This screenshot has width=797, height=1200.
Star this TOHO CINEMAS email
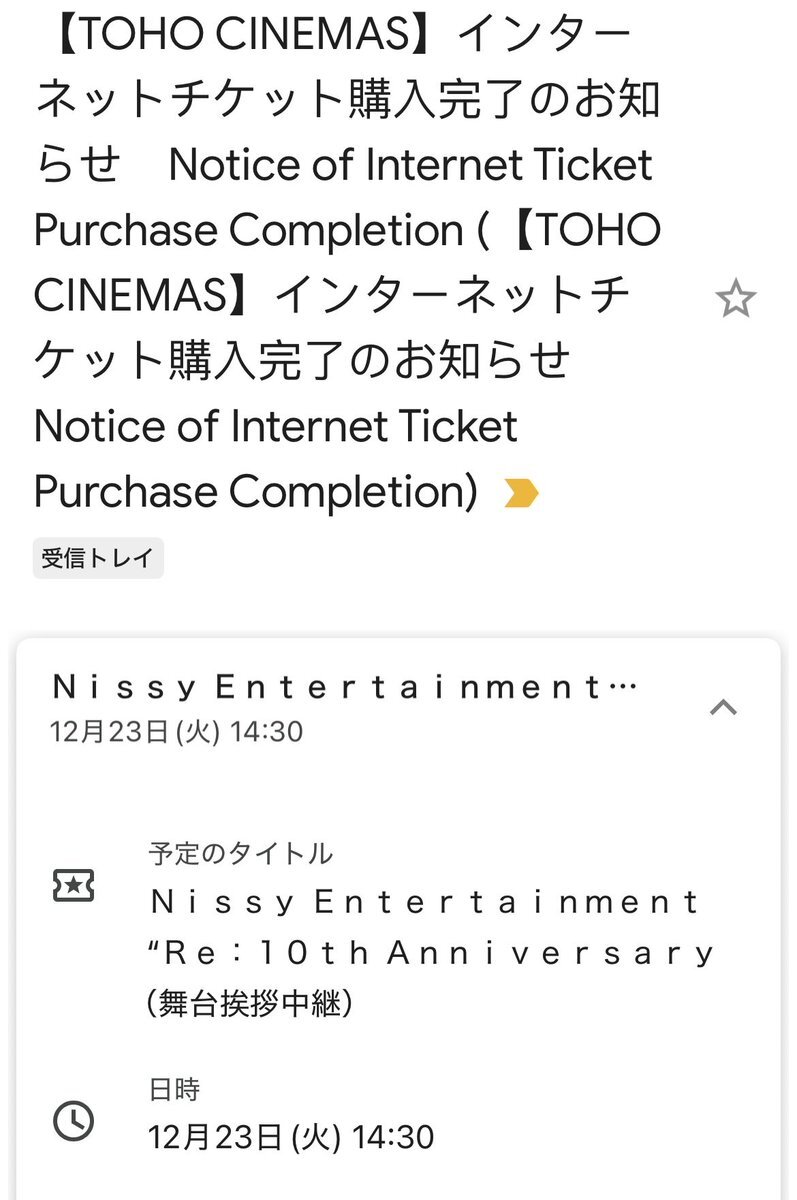tap(736, 299)
